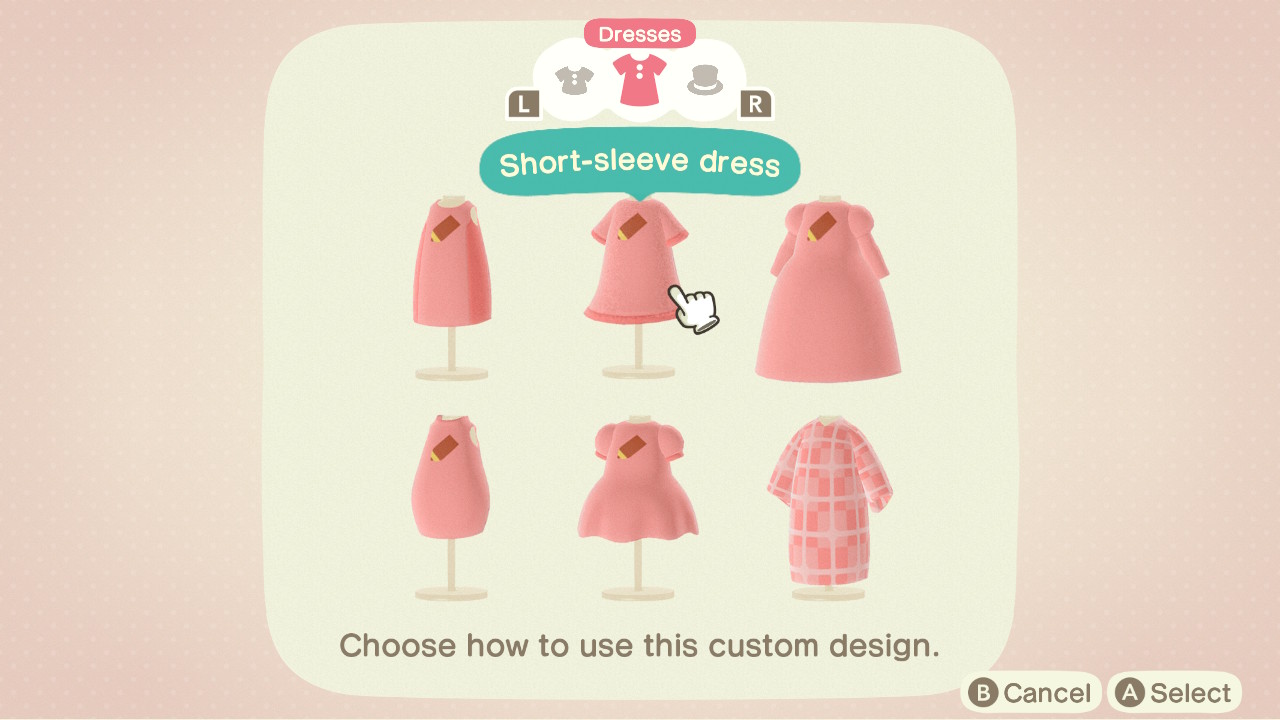
Task: Choose the long-sleeve full-length gown
Action: pyautogui.click(x=828, y=295)
